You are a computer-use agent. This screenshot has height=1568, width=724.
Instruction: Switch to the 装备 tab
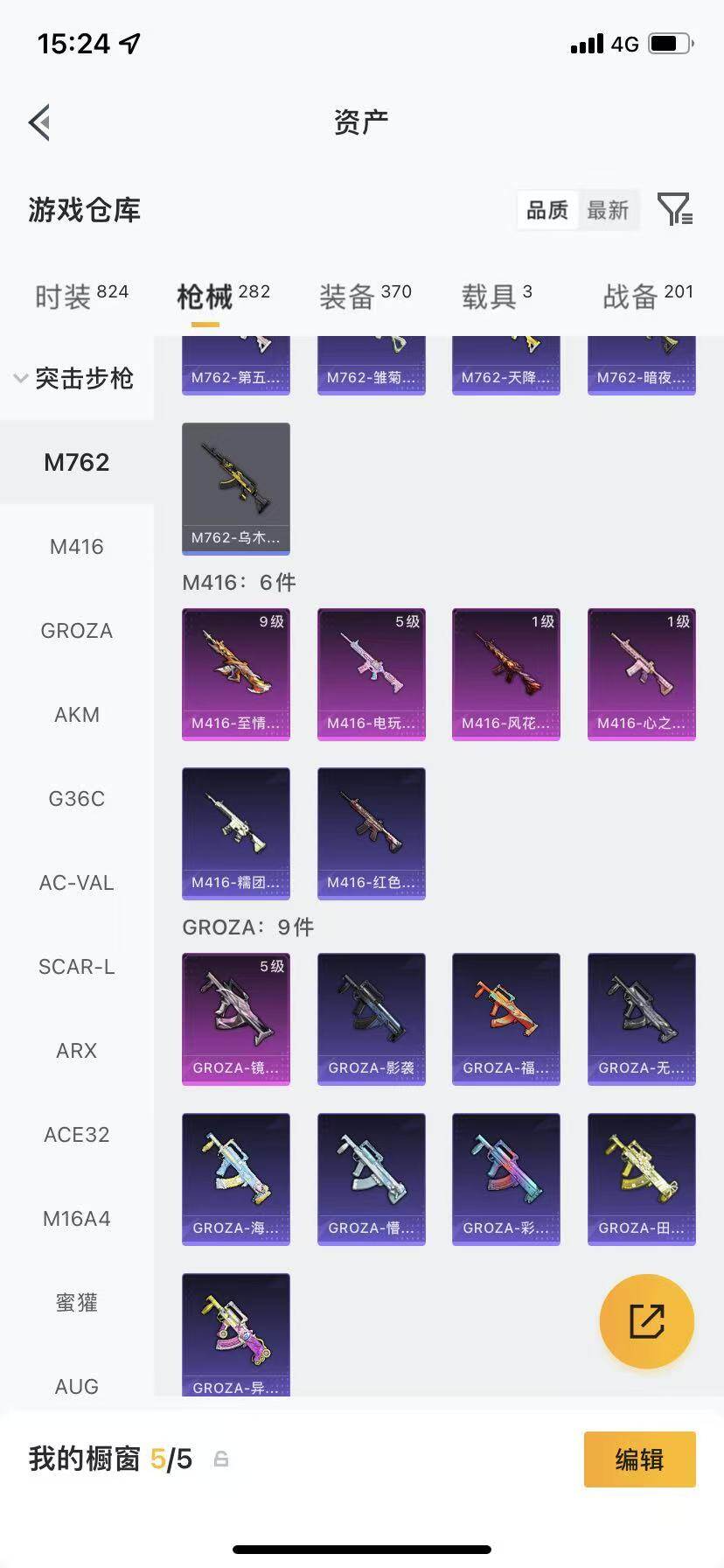pos(365,297)
